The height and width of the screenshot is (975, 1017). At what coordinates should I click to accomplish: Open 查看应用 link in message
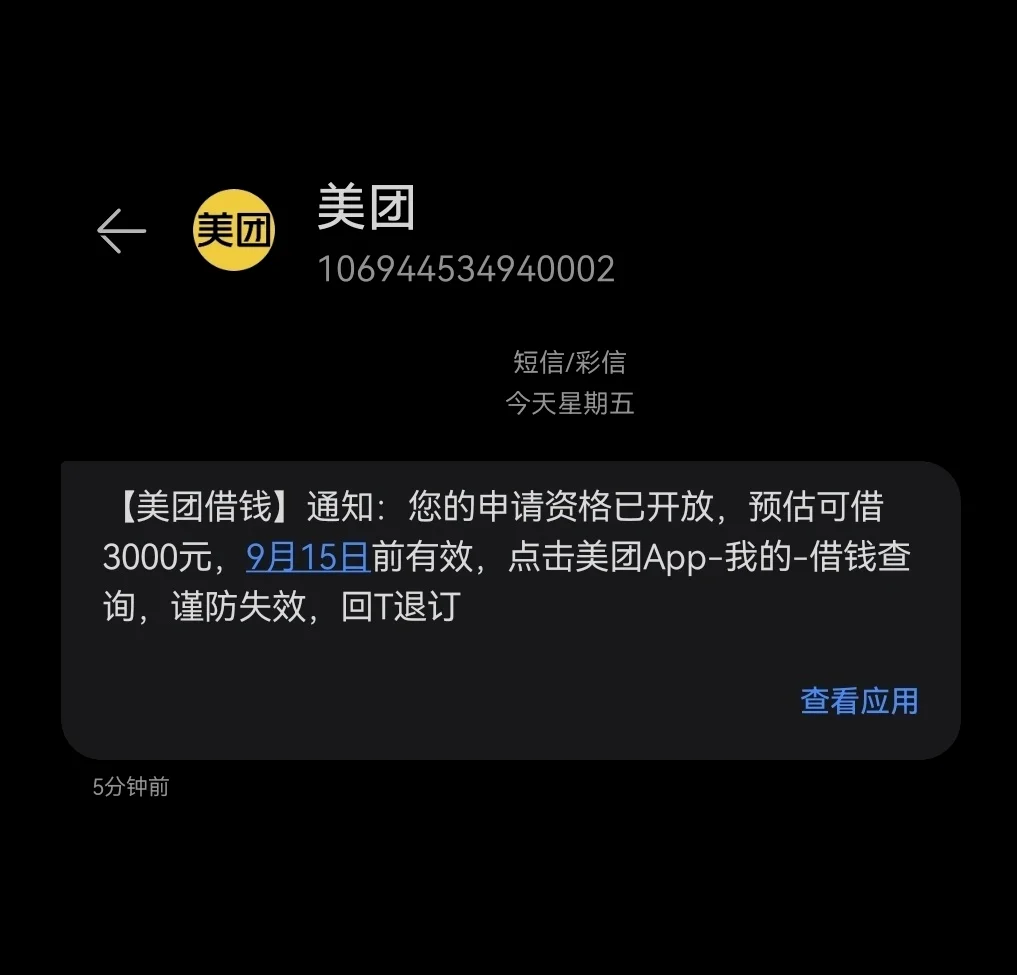coord(859,701)
